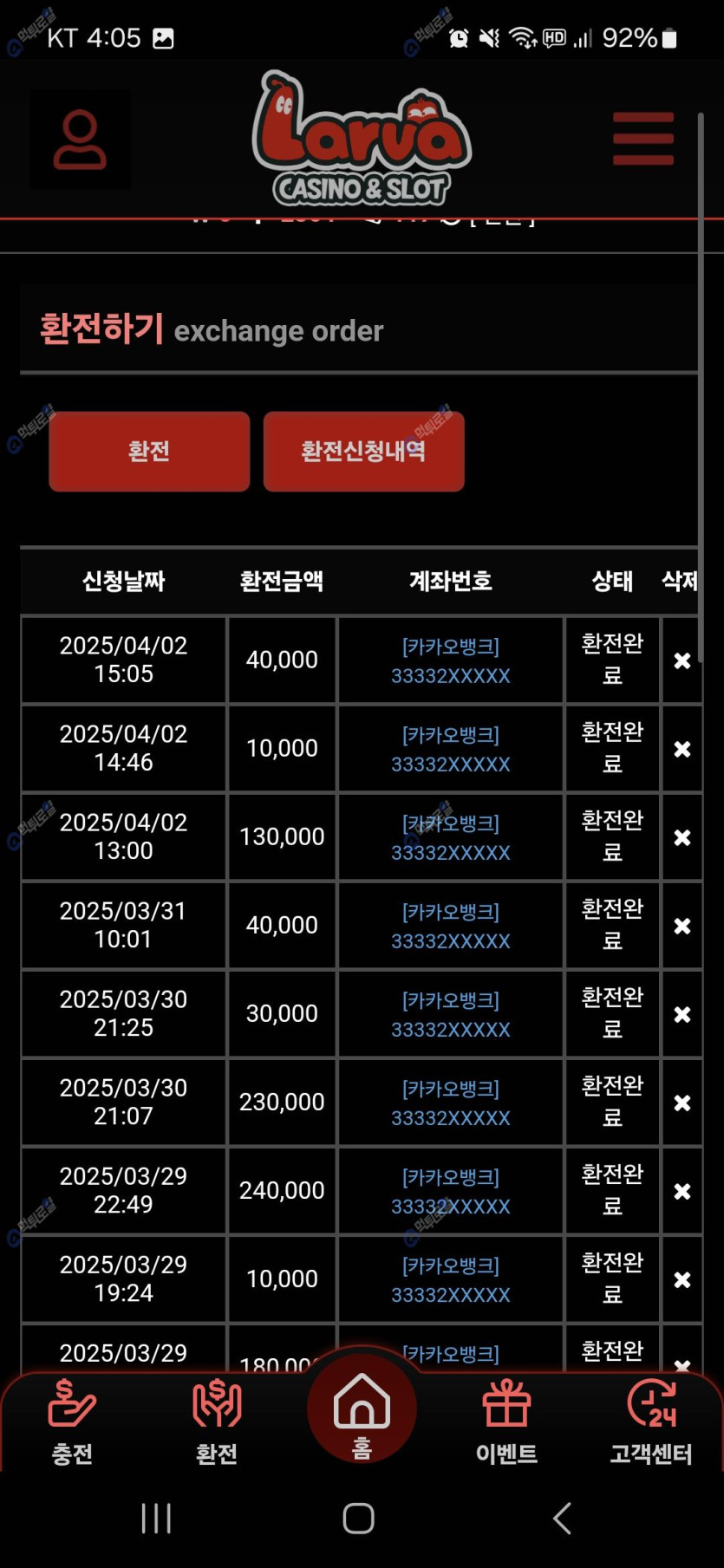
Task: Remove the 240,000 exchange entry
Action: coord(682,1191)
